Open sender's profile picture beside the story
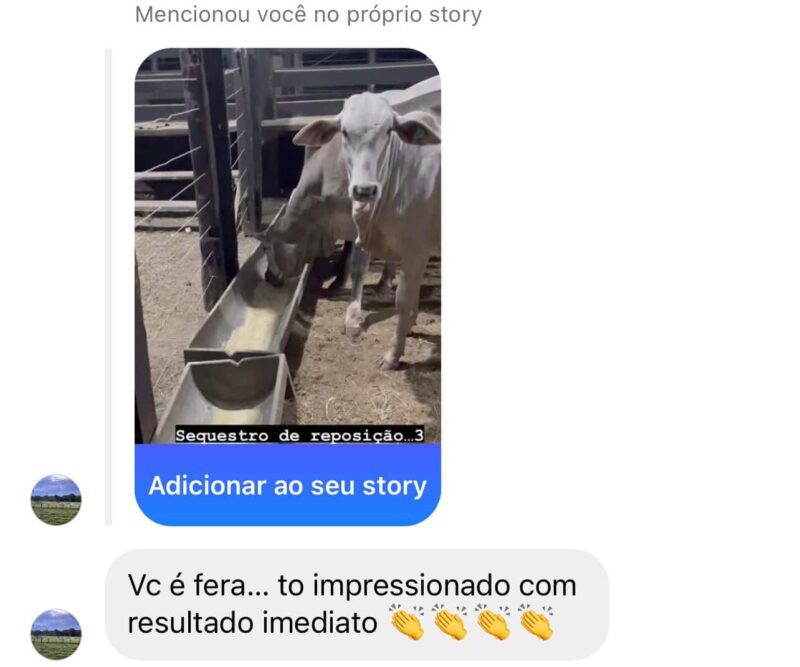 click(x=56, y=500)
